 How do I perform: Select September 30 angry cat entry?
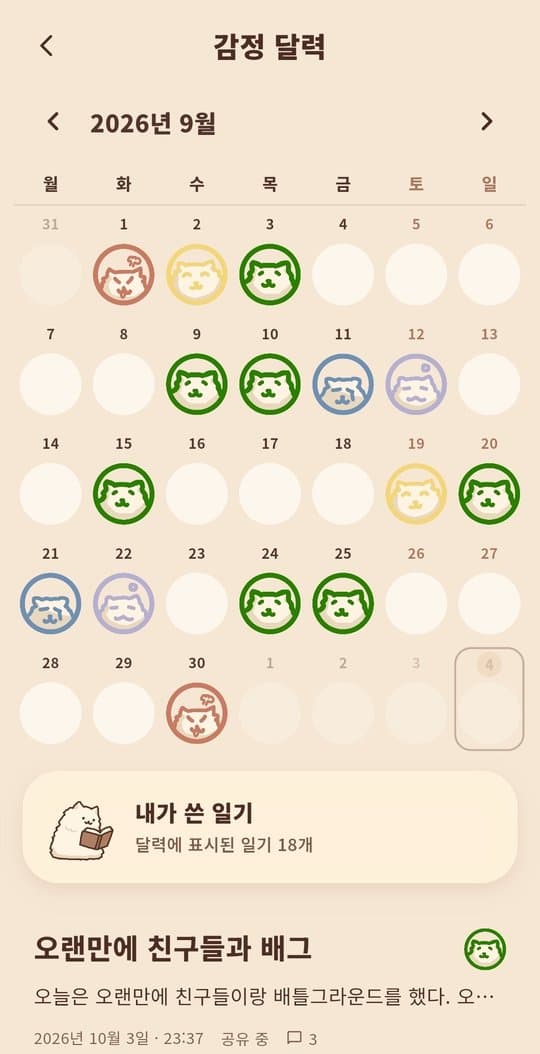(196, 713)
